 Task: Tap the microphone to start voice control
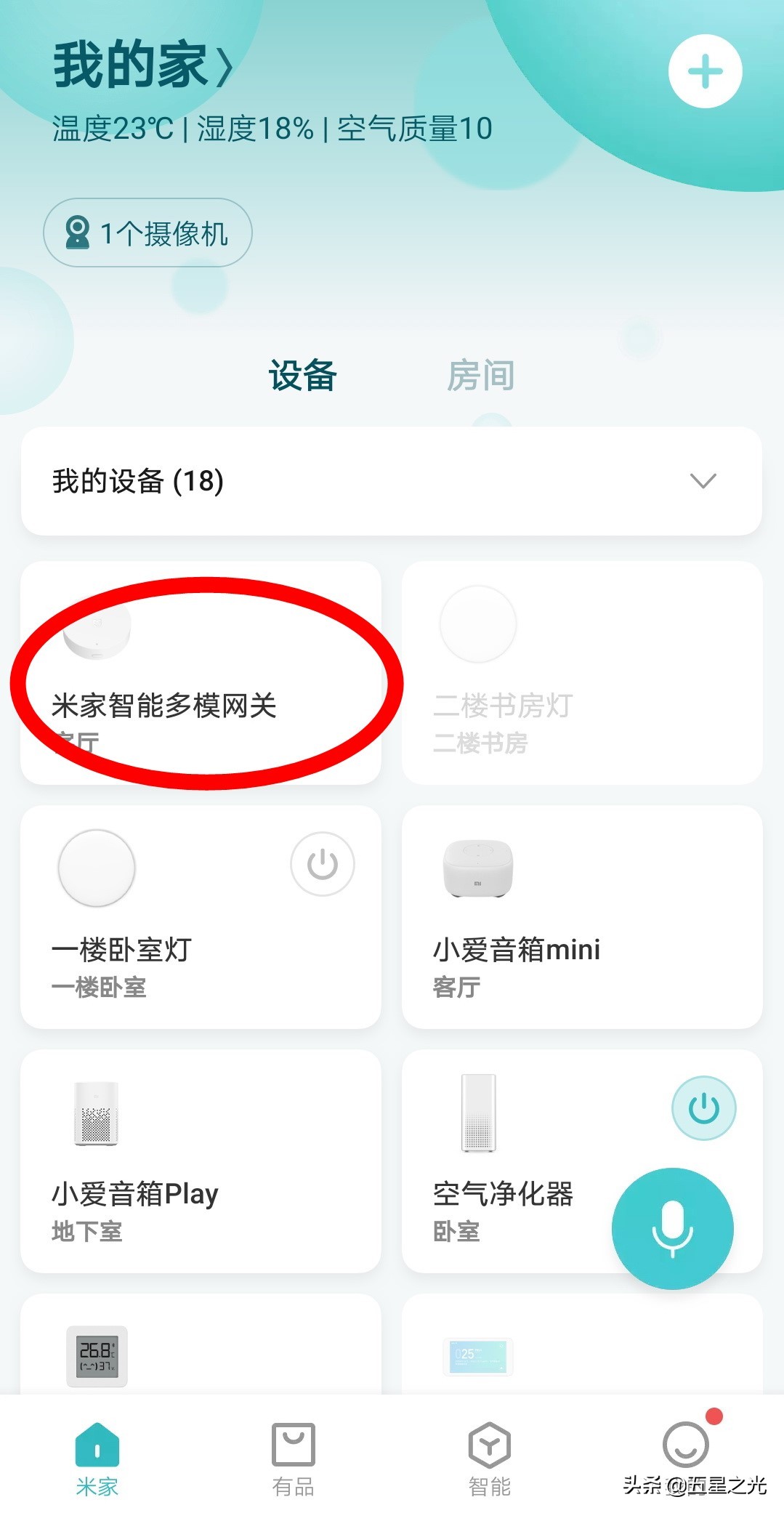[672, 1228]
